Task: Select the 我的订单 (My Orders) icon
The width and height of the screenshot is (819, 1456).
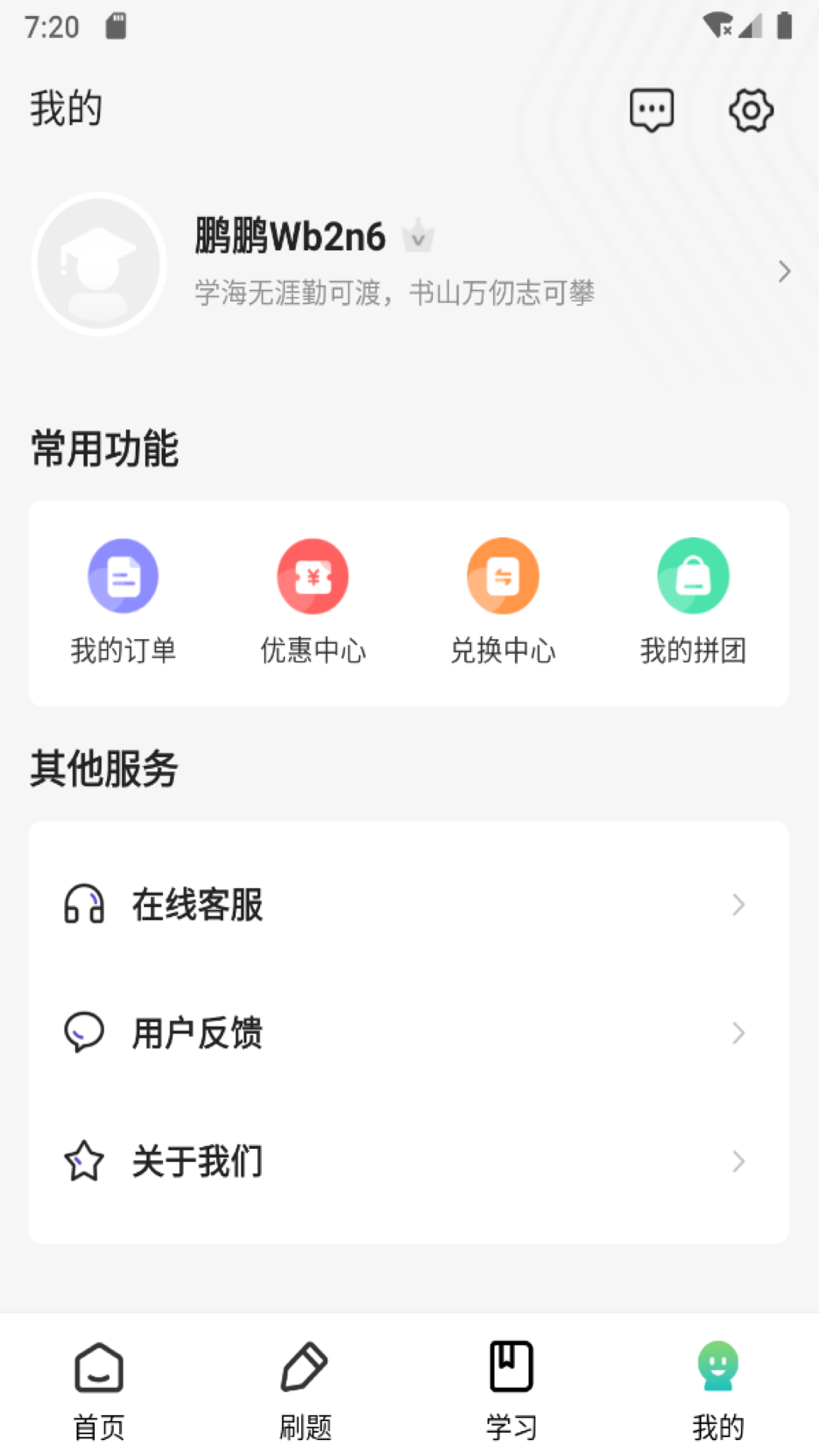Action: pyautogui.click(x=124, y=575)
